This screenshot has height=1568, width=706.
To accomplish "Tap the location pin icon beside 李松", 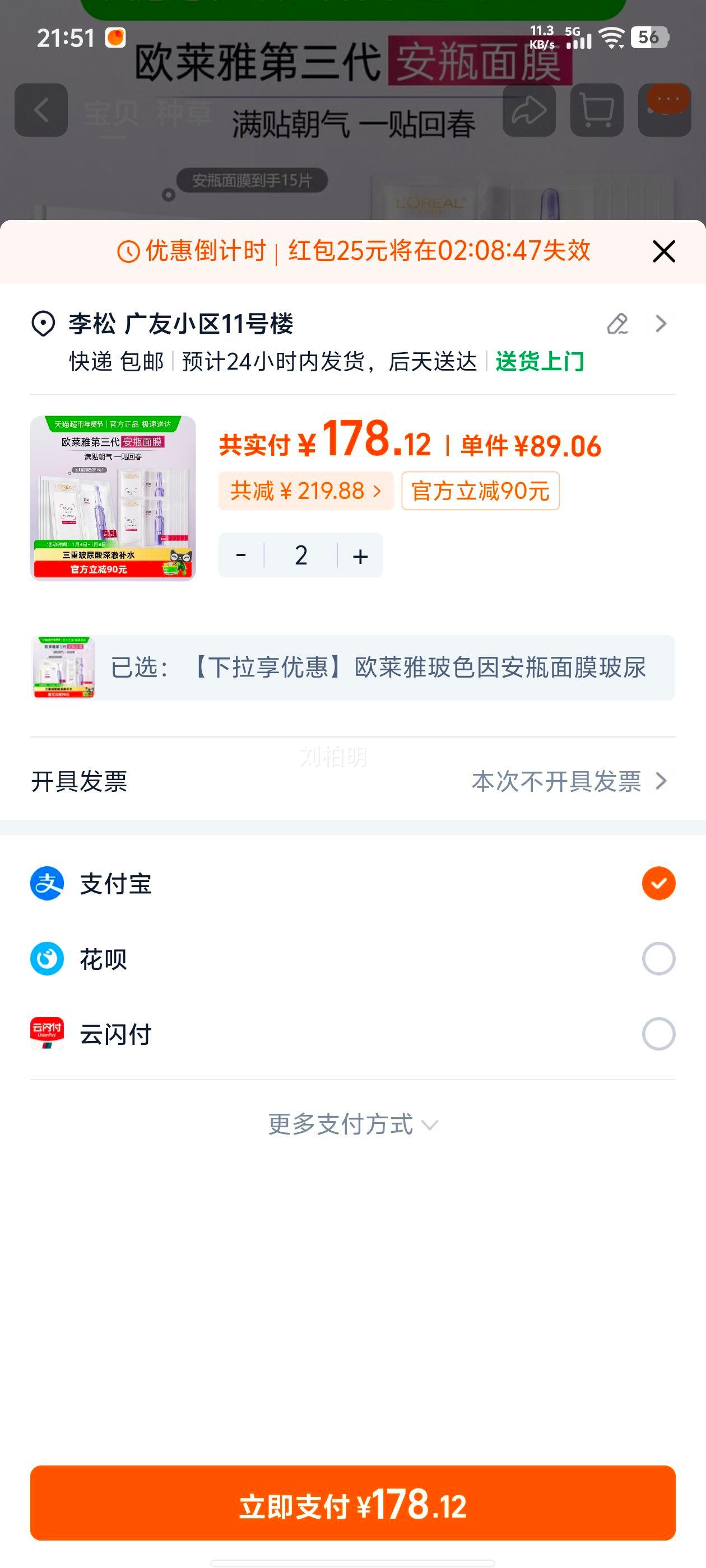I will [x=41, y=324].
